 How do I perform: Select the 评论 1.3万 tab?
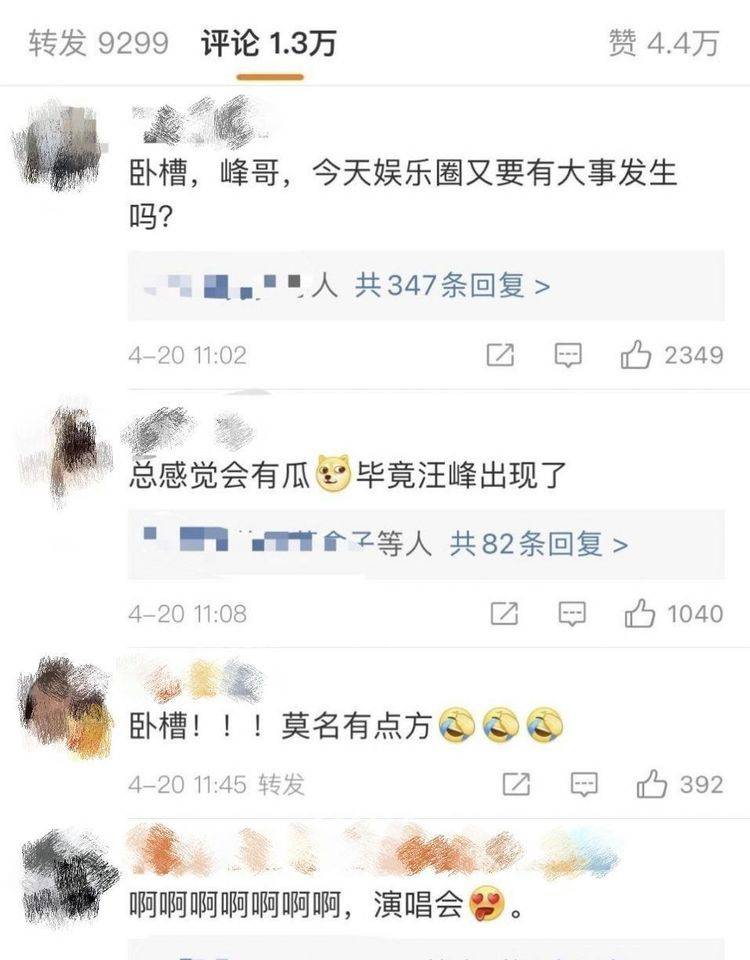pyautogui.click(x=268, y=44)
